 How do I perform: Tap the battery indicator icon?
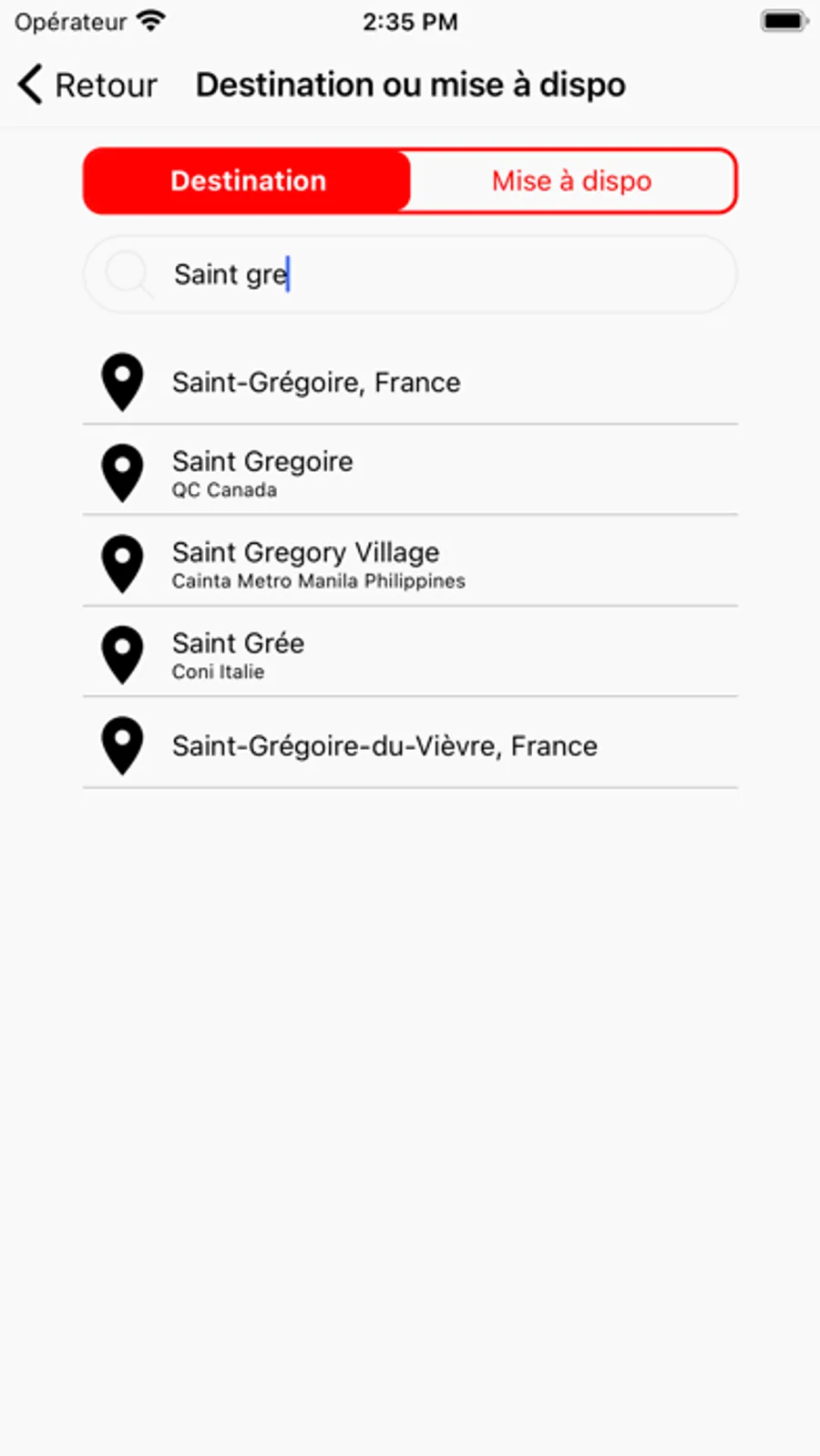[782, 20]
